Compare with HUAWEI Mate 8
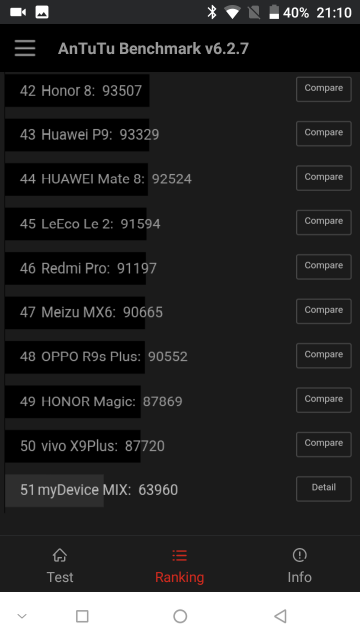Screen dimensions: 360x640 324,178
